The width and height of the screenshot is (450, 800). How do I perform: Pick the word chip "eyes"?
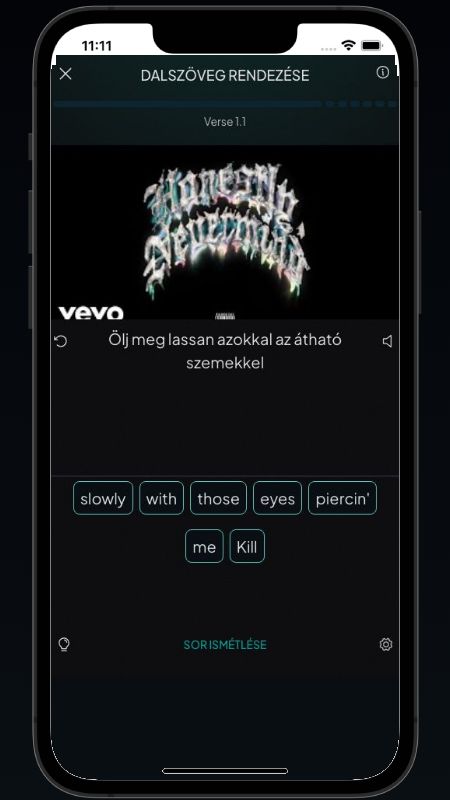278,498
